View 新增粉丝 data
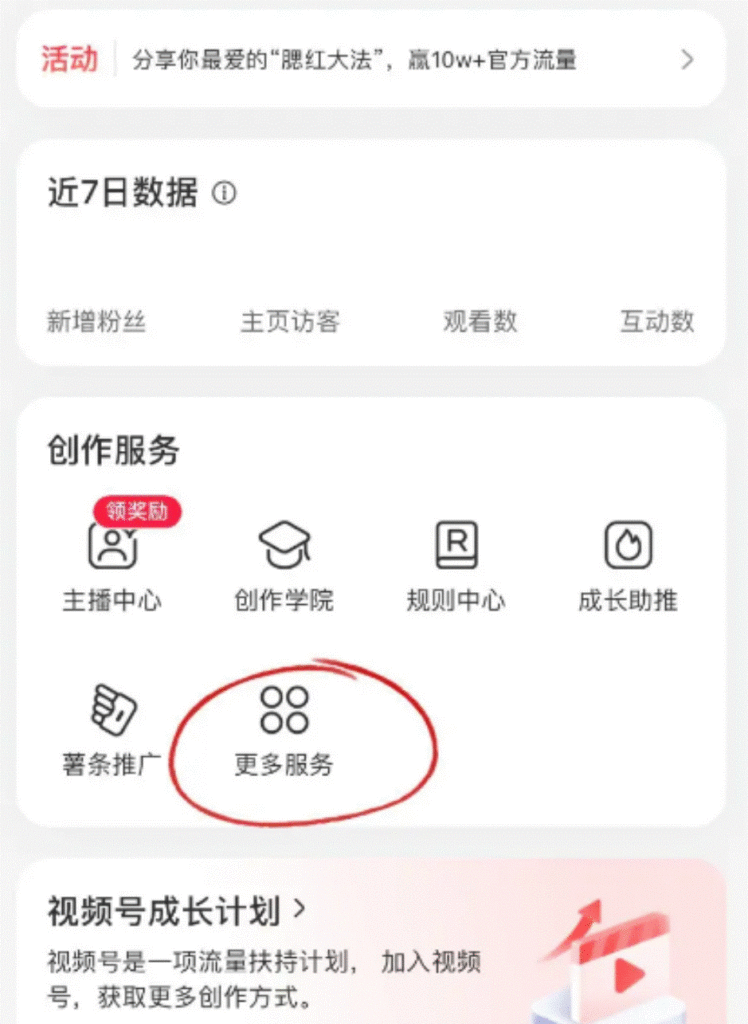Image resolution: width=748 pixels, height=1024 pixels. pyautogui.click(x=96, y=321)
